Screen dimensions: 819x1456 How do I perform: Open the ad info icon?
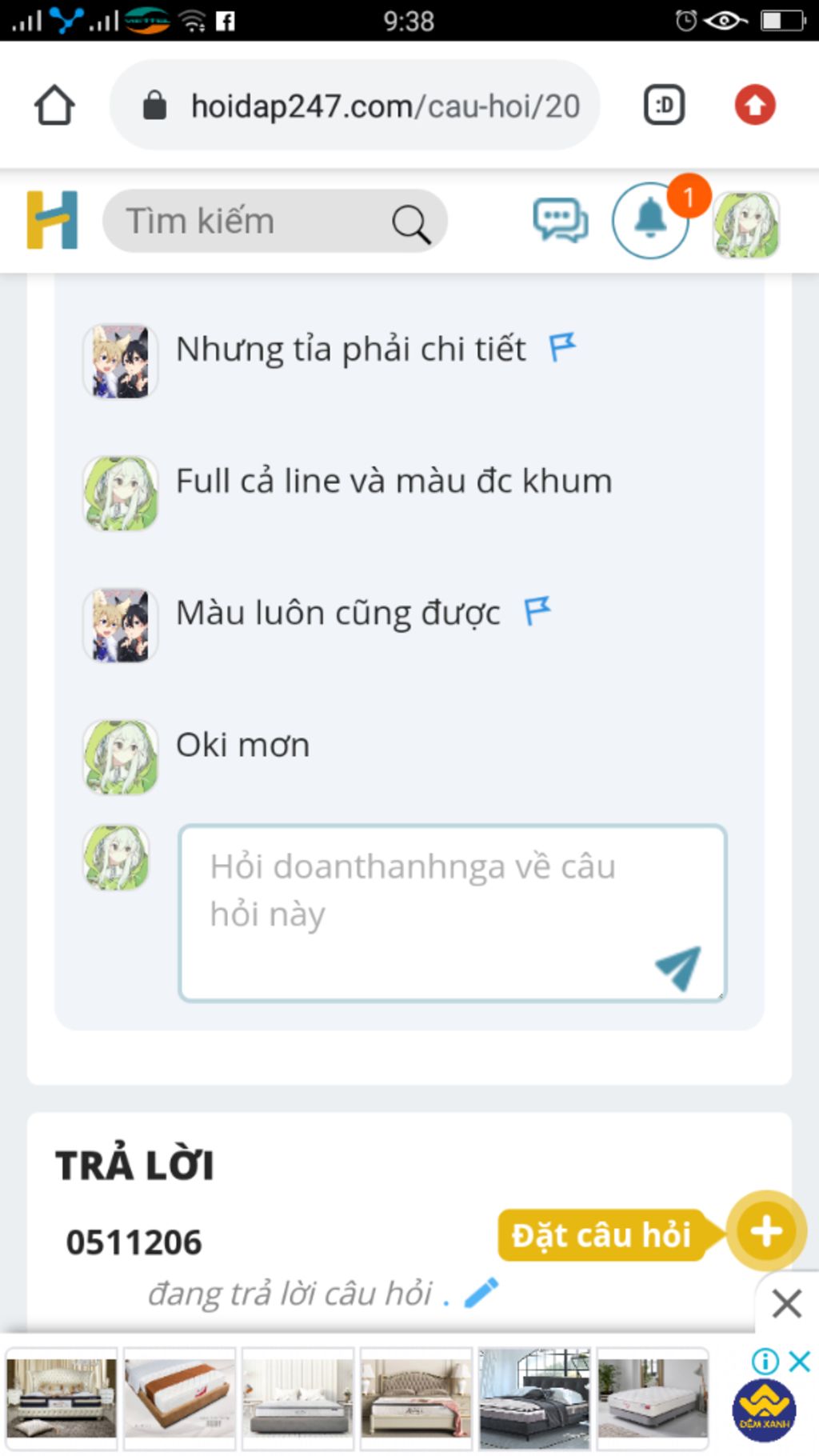click(x=765, y=1361)
